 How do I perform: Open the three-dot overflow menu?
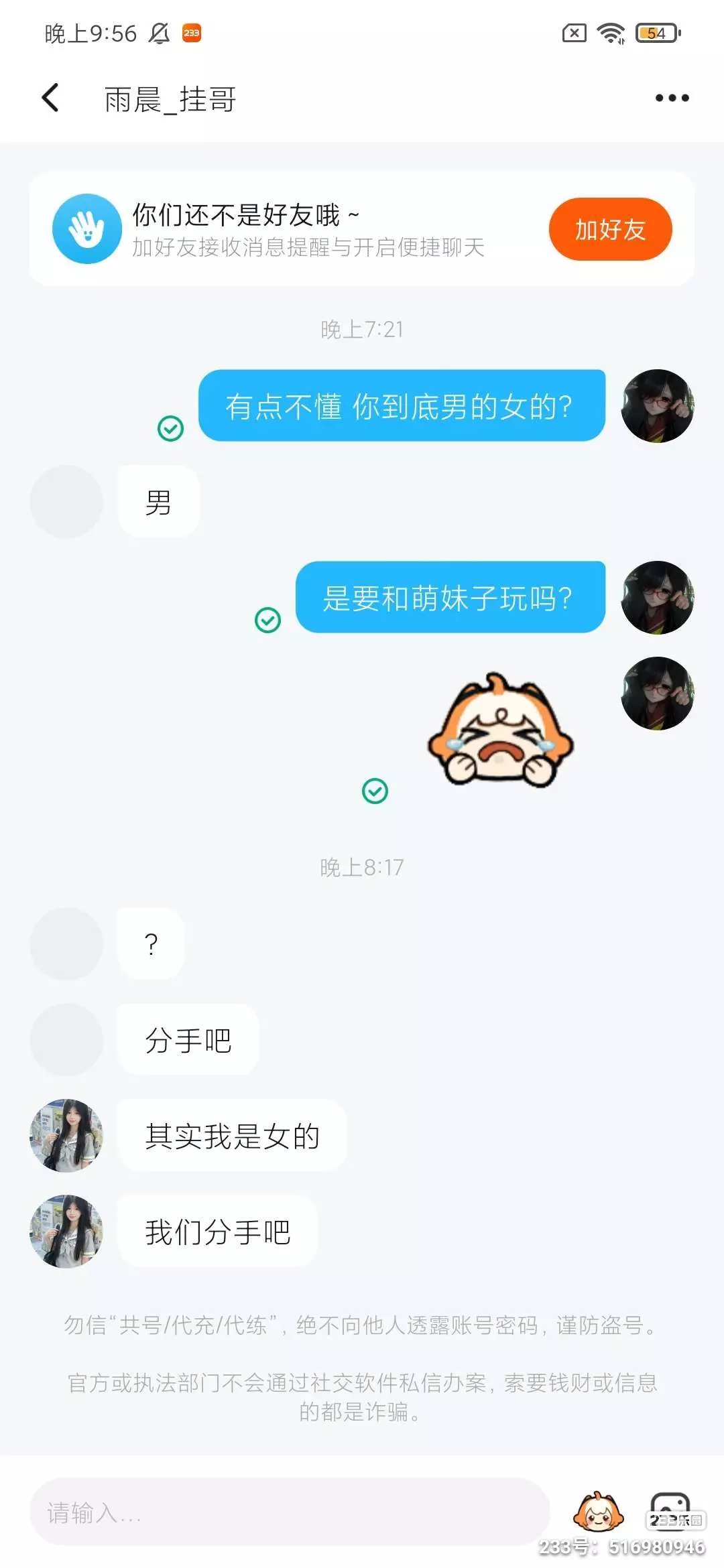pyautogui.click(x=672, y=98)
